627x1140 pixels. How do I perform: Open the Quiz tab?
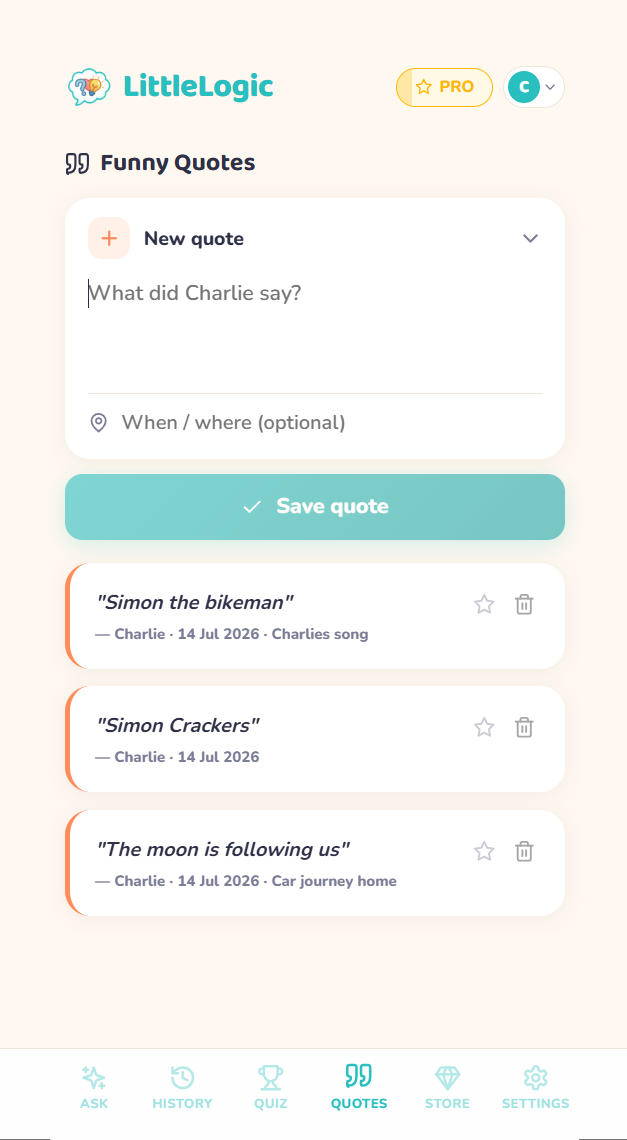tap(271, 1088)
